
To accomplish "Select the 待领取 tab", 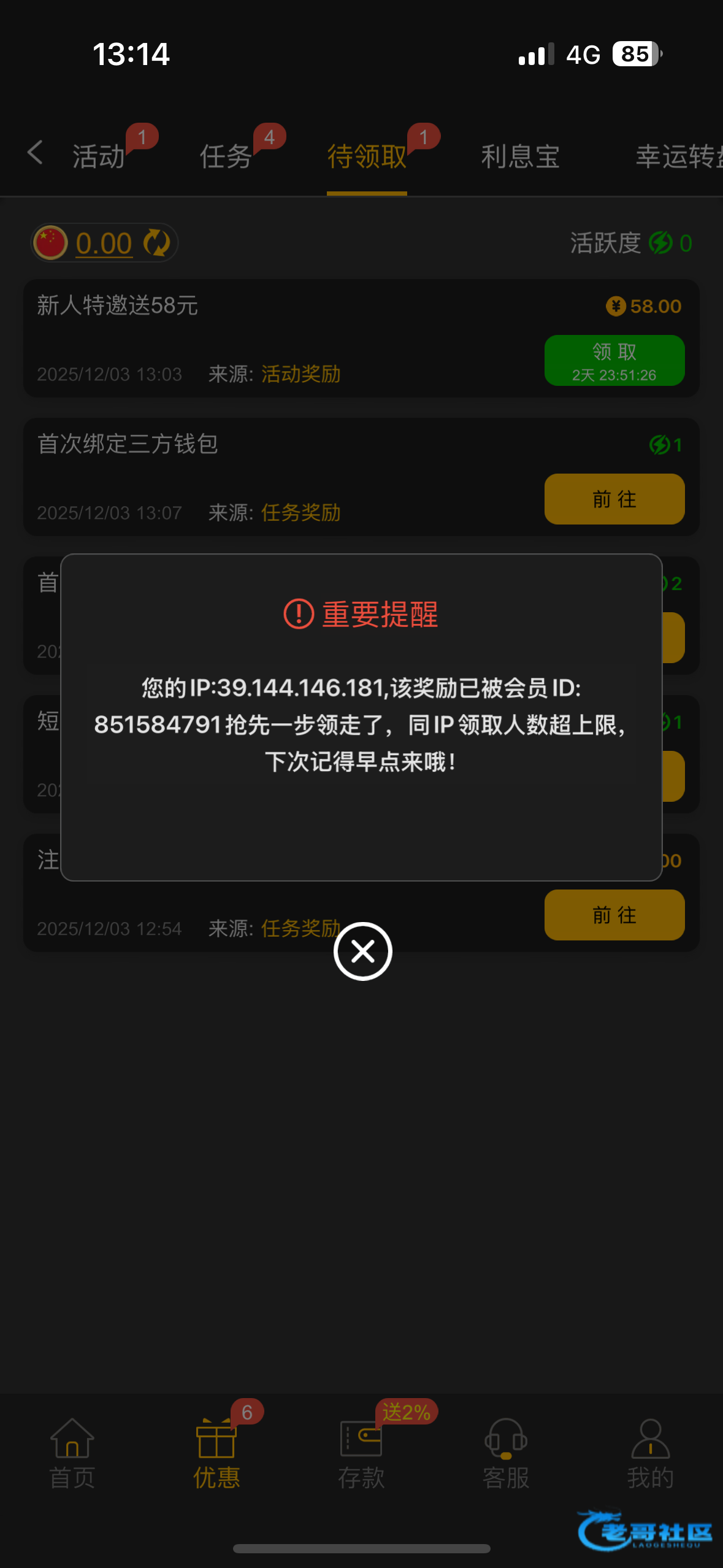I will (x=367, y=156).
